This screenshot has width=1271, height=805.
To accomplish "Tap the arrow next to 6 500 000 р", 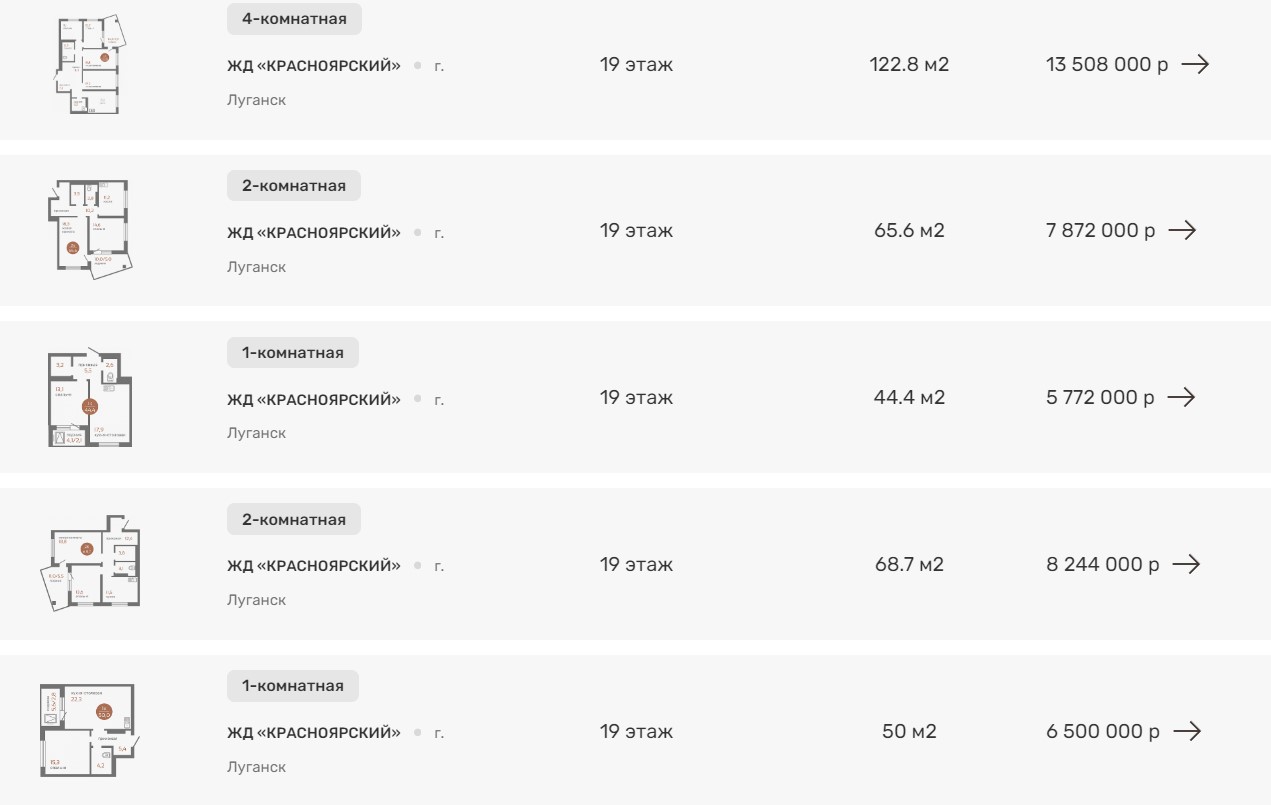I will click(1187, 731).
